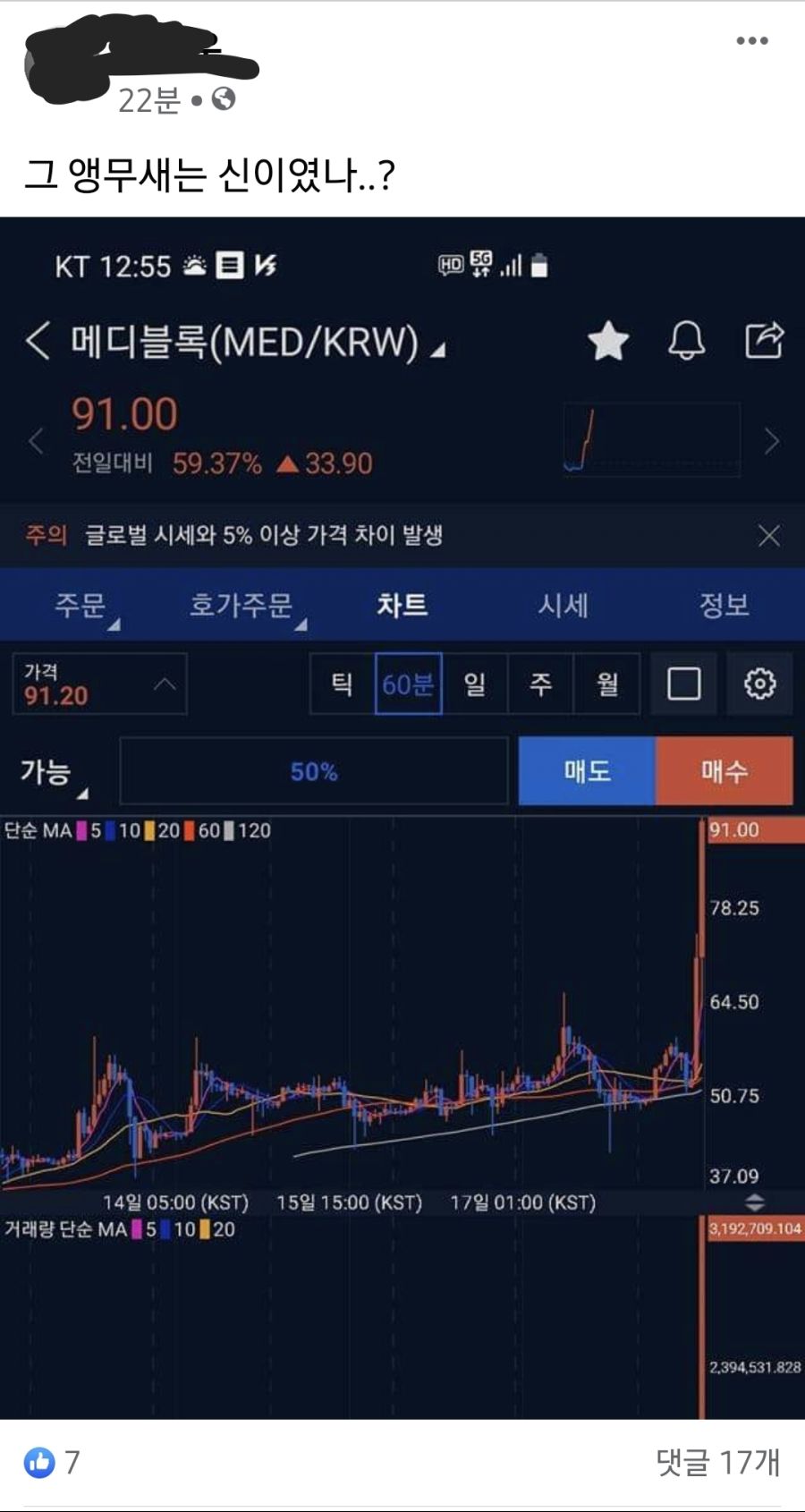
Task: Switch to the 시세 tab
Action: 565,605
